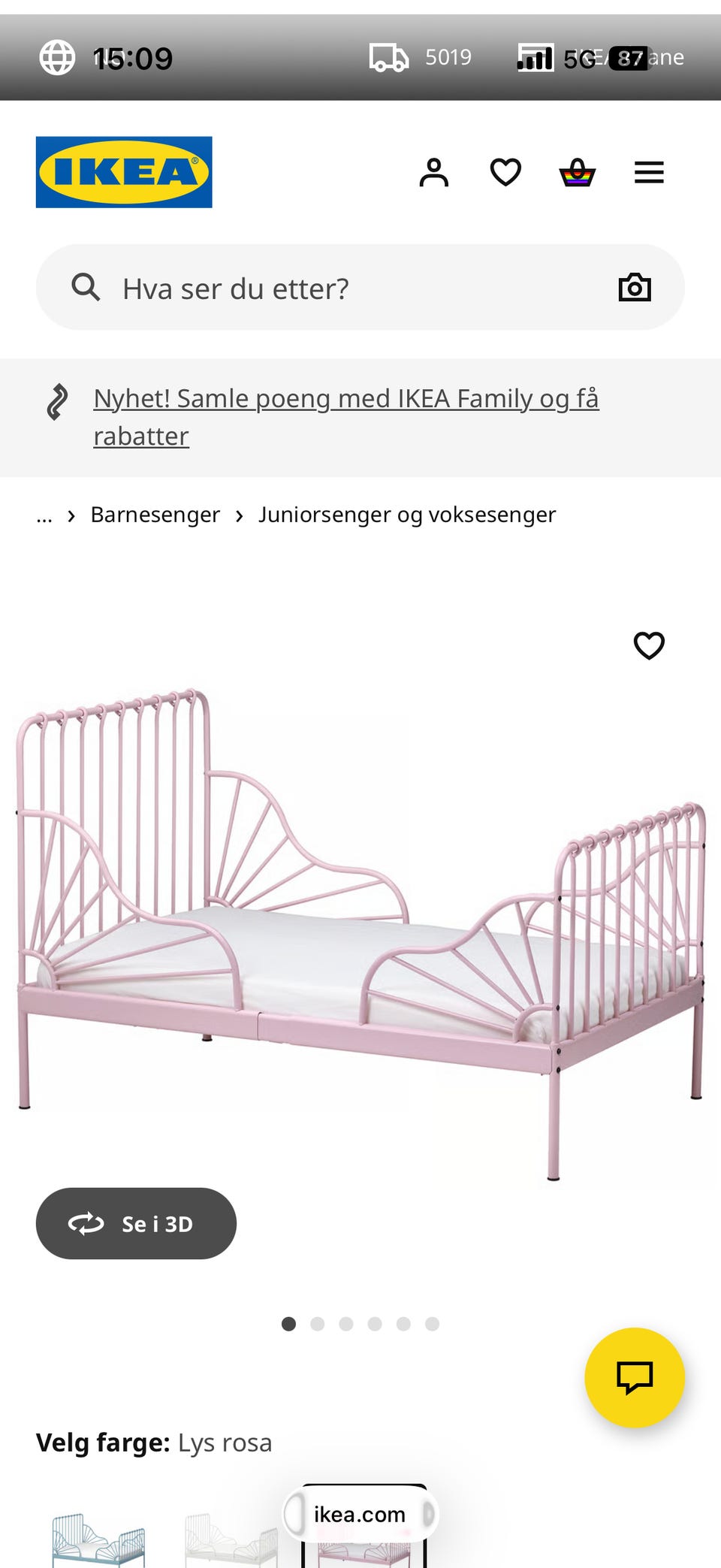Open the favorites heart icon in header

pyautogui.click(x=505, y=172)
